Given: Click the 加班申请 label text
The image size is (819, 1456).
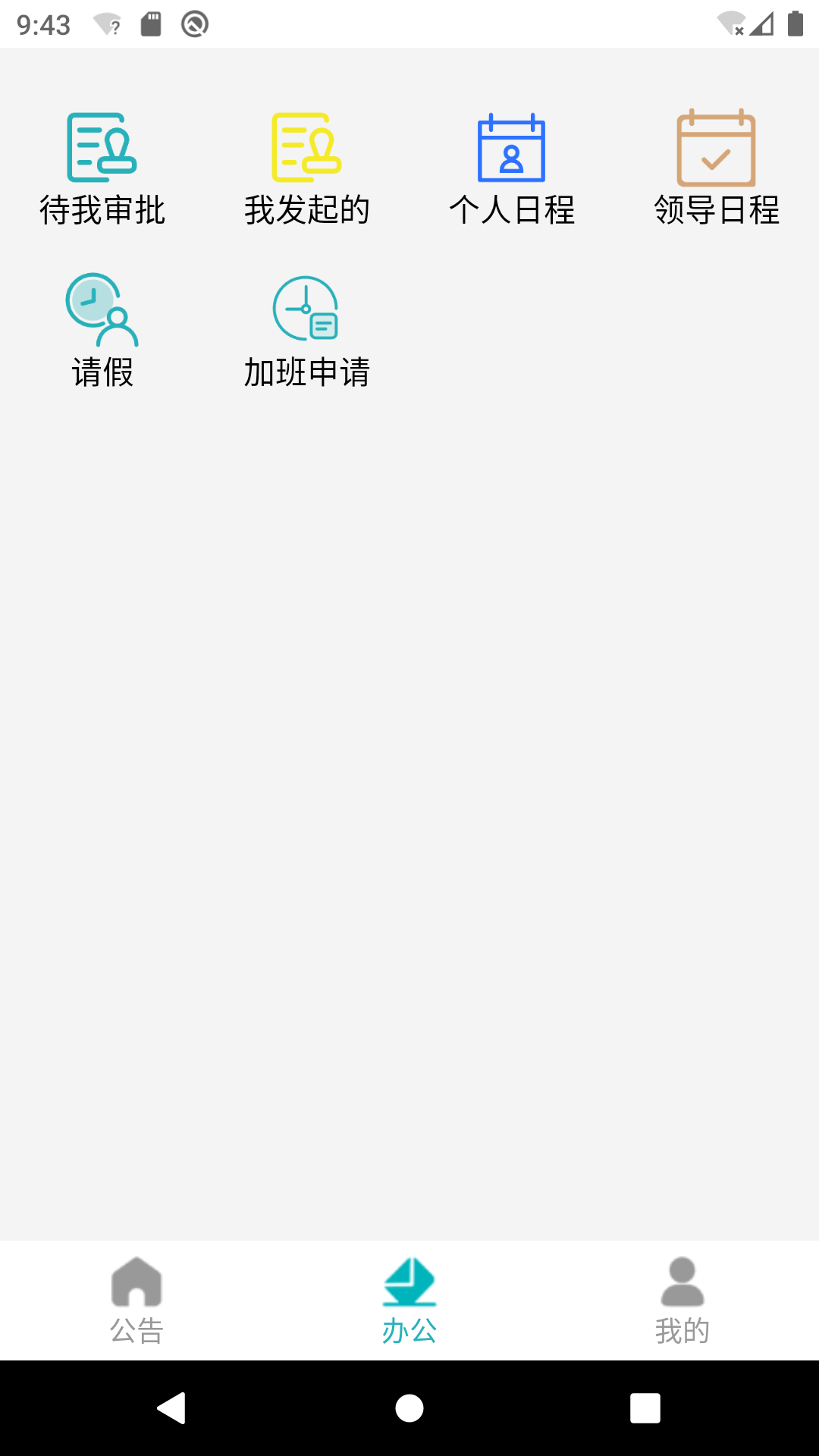Looking at the screenshot, I should (x=306, y=372).
